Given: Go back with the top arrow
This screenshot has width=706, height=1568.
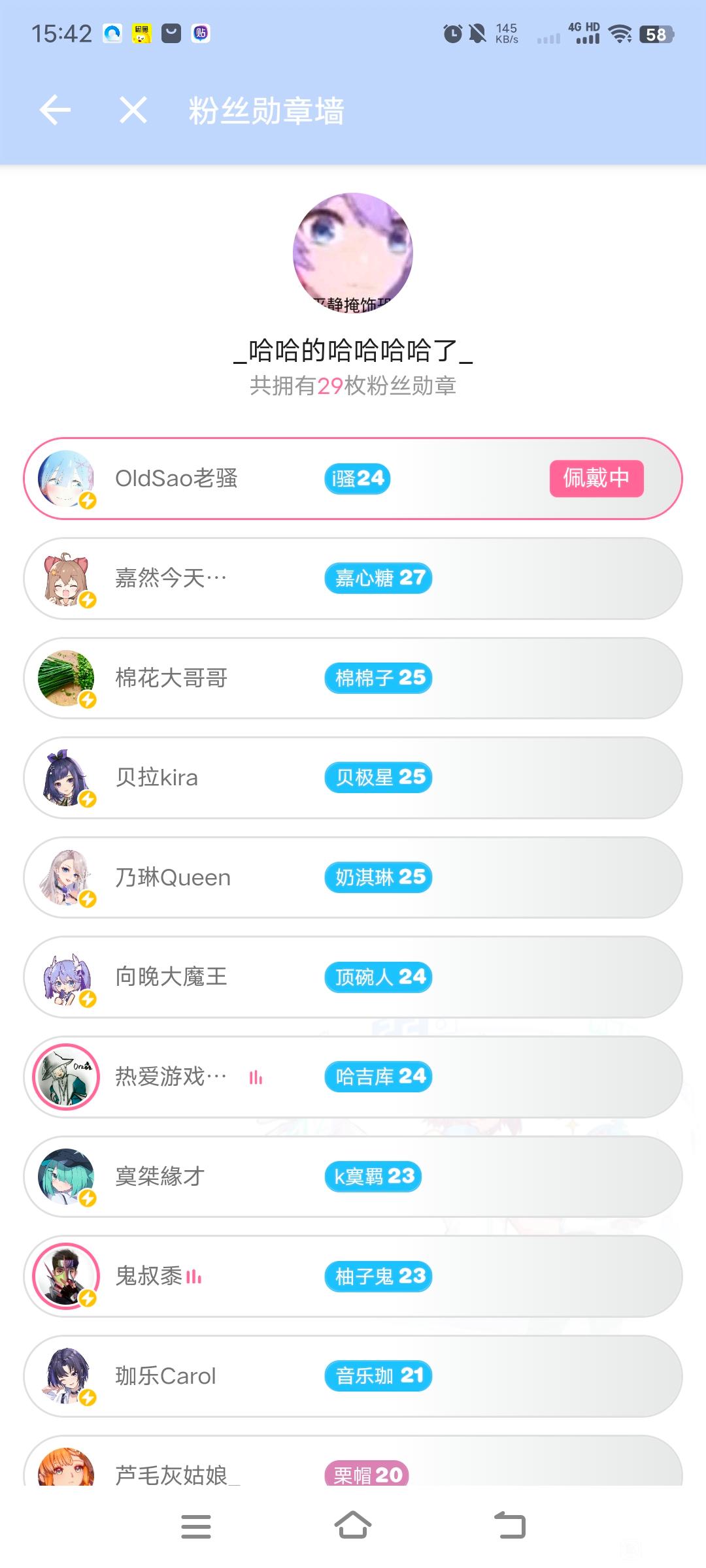Looking at the screenshot, I should (55, 110).
